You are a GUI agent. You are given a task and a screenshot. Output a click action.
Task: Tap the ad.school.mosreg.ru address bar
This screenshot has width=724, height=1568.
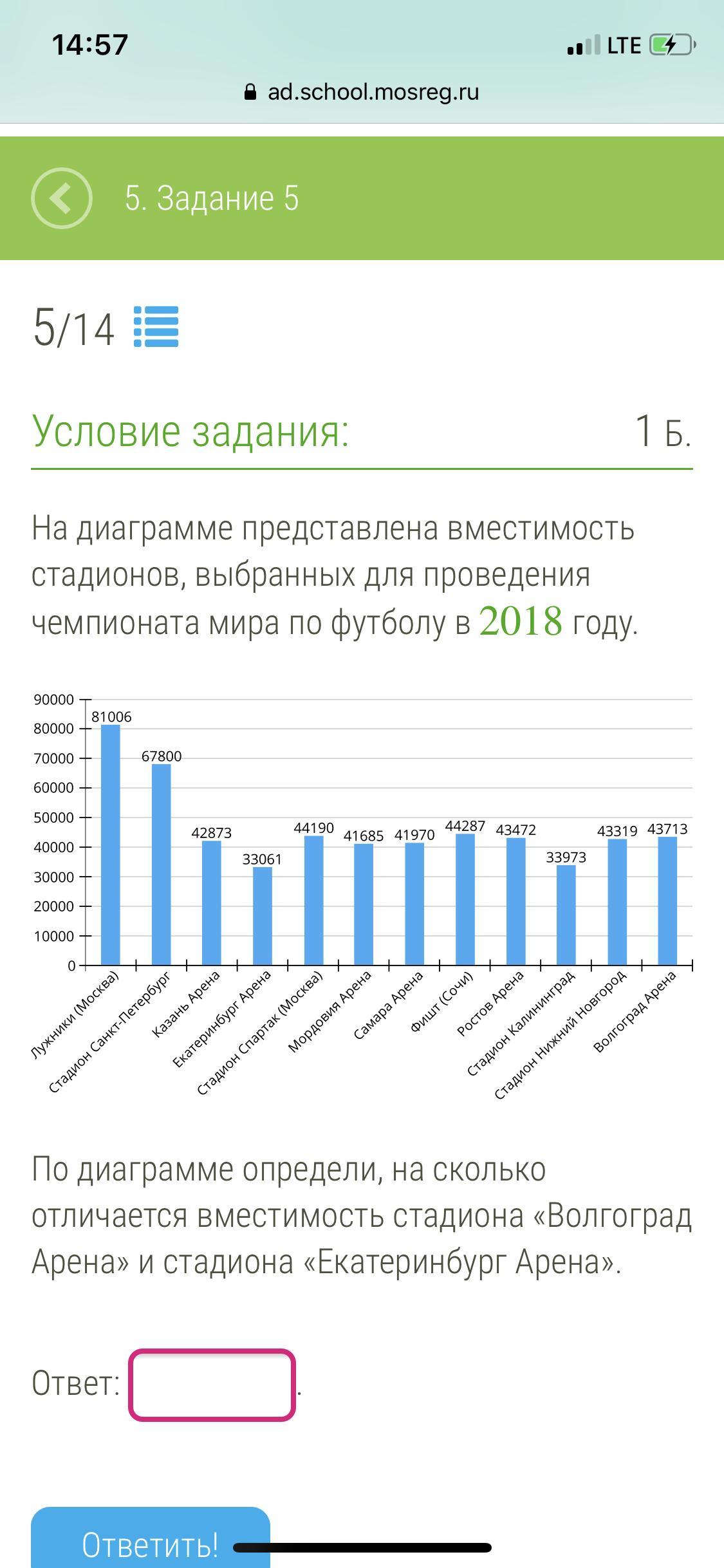tap(362, 92)
